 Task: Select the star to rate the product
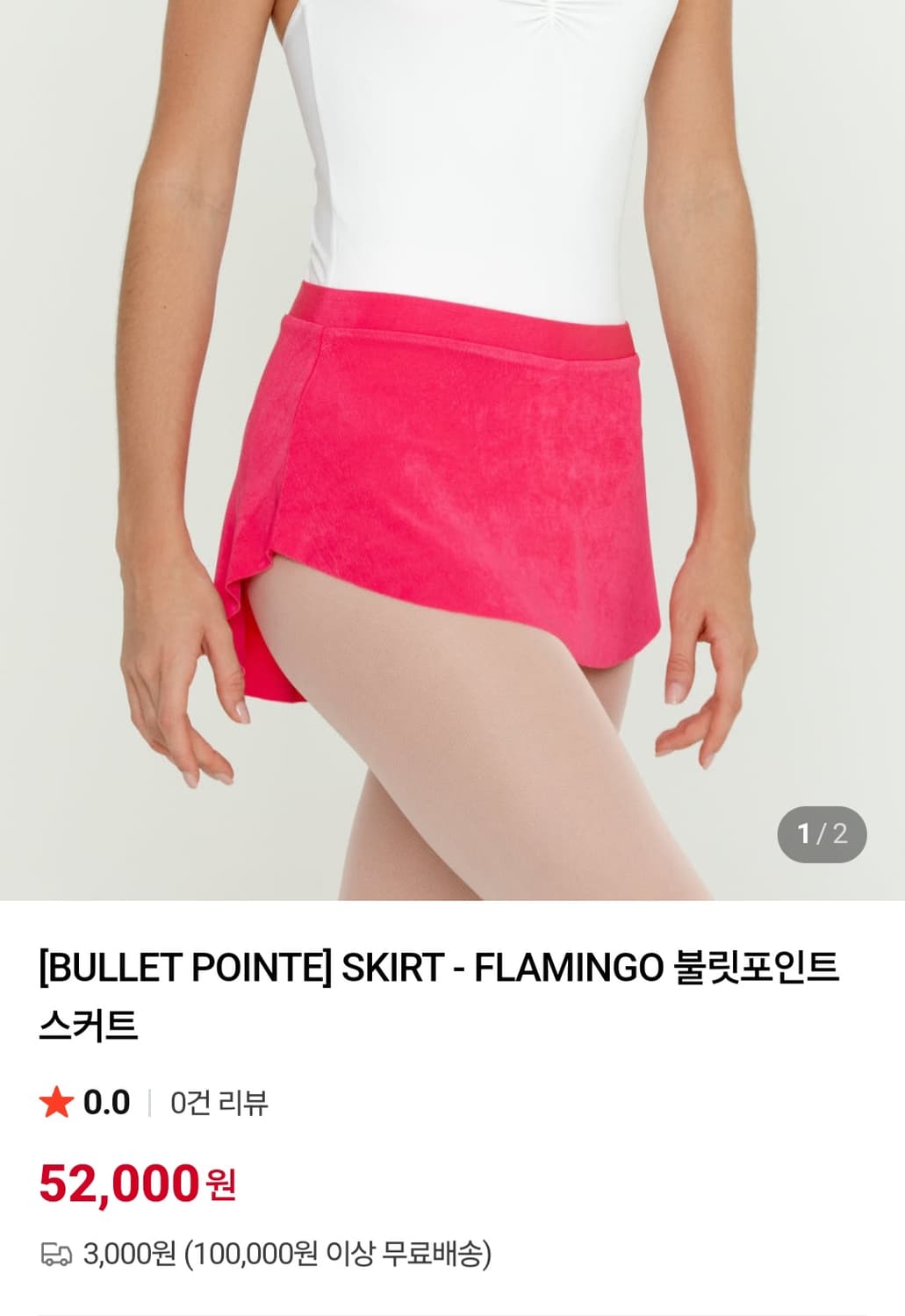[x=56, y=1103]
